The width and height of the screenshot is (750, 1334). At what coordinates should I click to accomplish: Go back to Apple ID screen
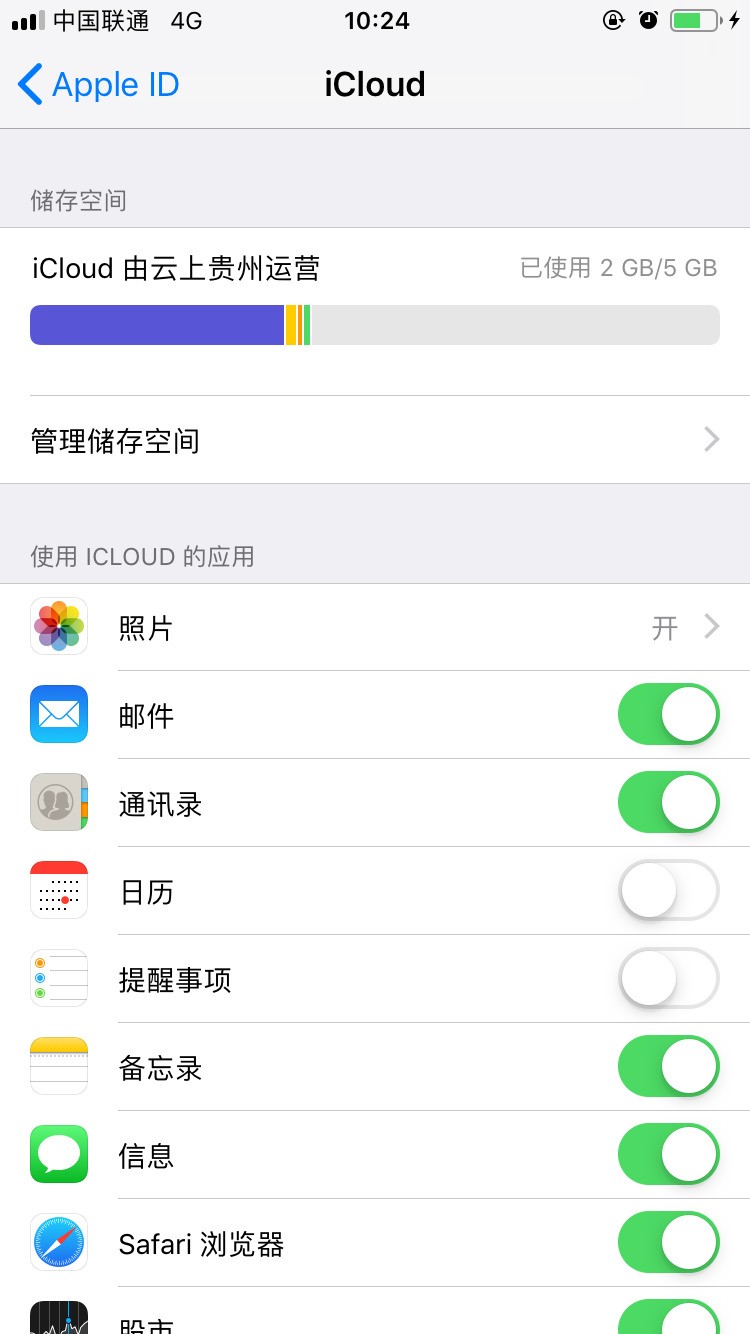tap(97, 84)
